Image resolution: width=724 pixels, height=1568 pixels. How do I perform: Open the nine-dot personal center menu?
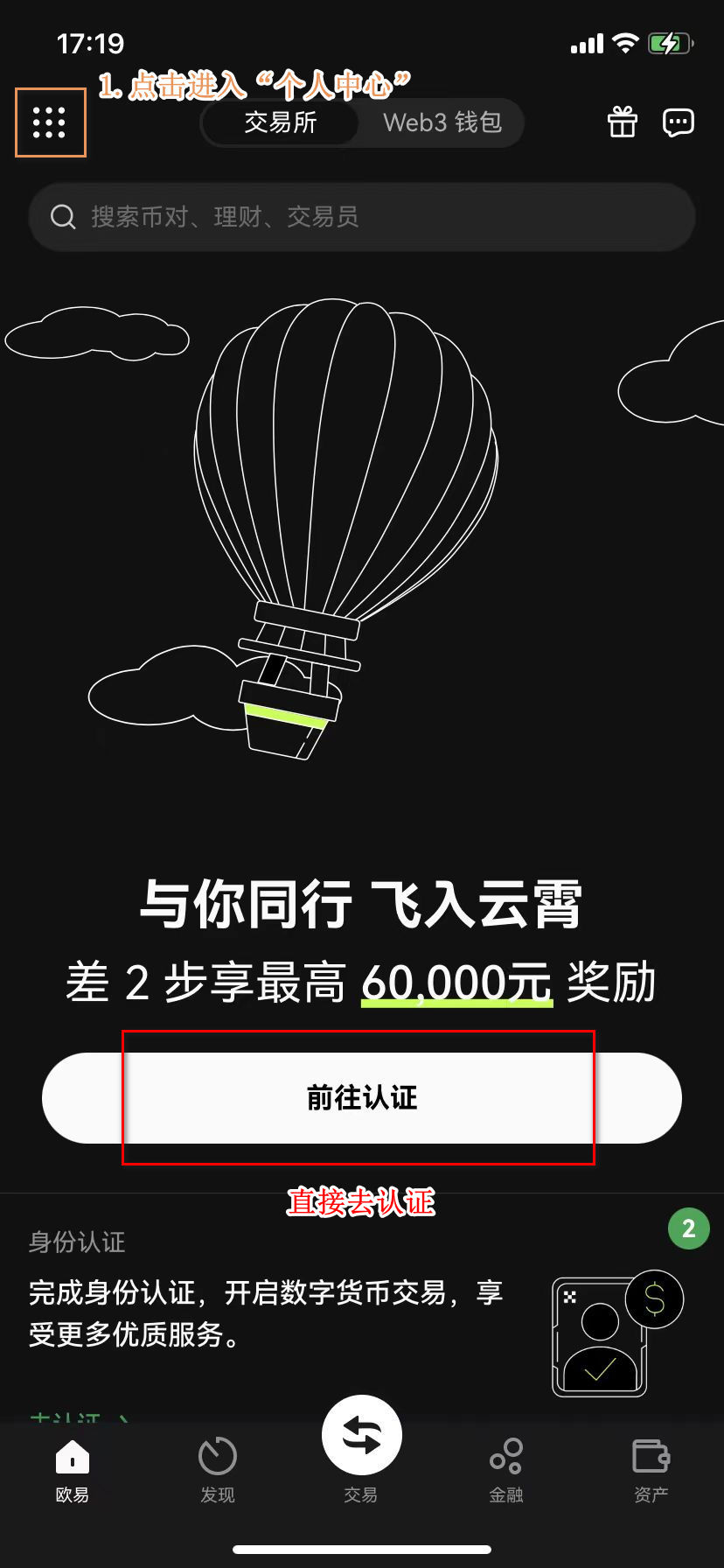coord(50,122)
